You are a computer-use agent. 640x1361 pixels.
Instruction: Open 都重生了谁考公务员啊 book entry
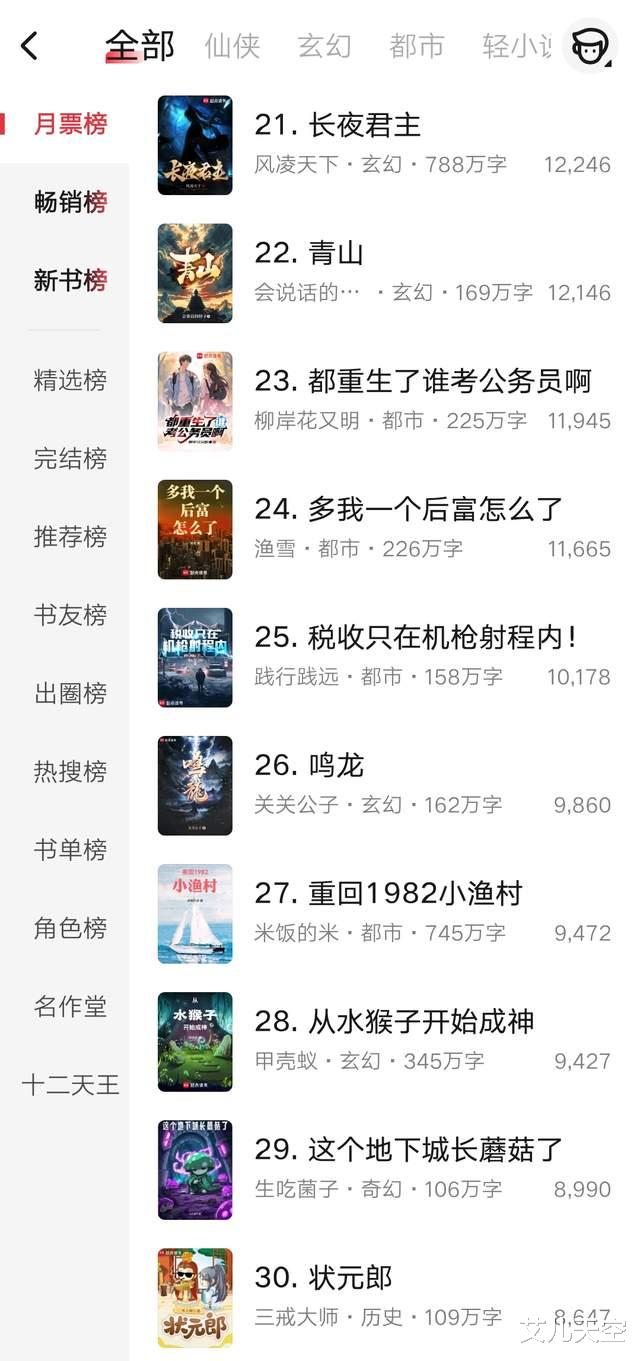422,381
